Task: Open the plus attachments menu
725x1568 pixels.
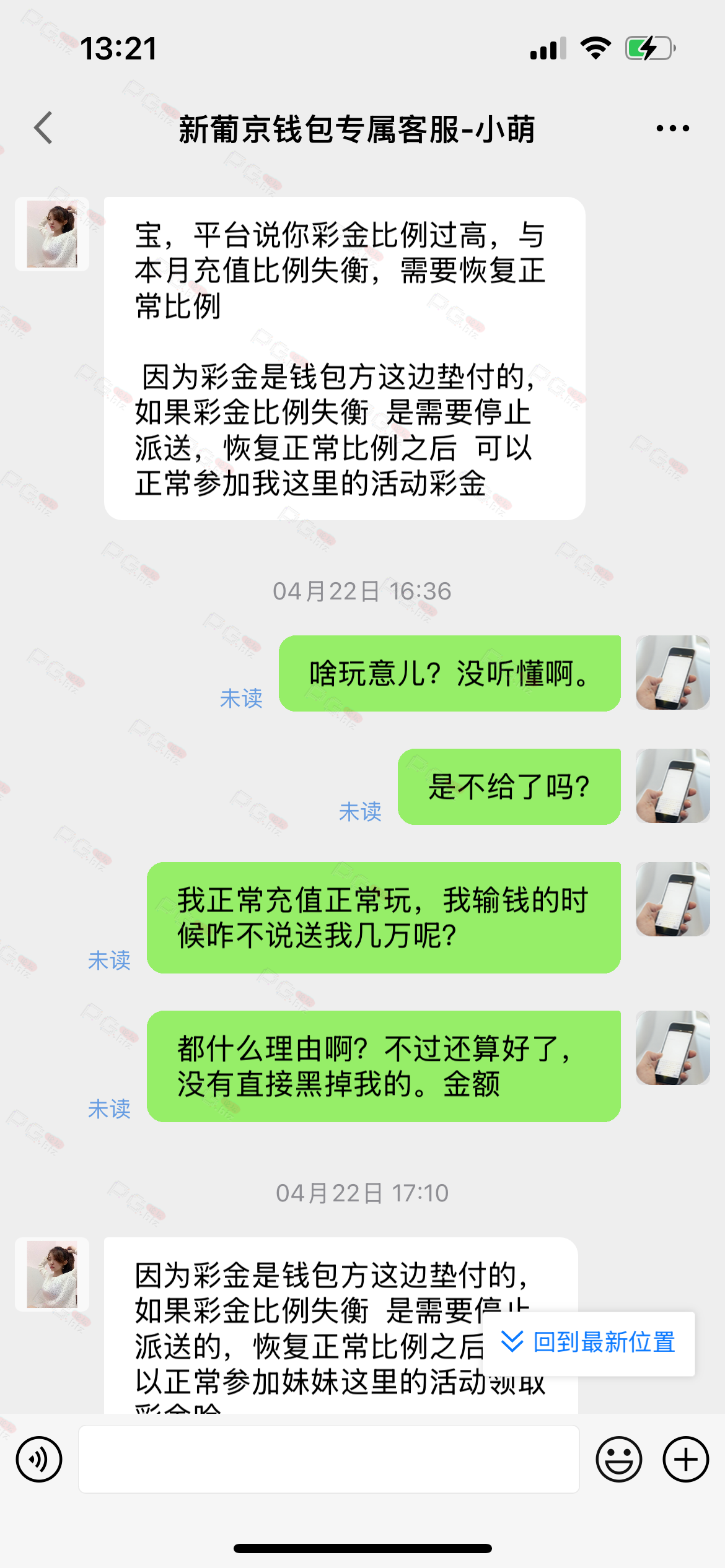Action: pyautogui.click(x=685, y=1459)
